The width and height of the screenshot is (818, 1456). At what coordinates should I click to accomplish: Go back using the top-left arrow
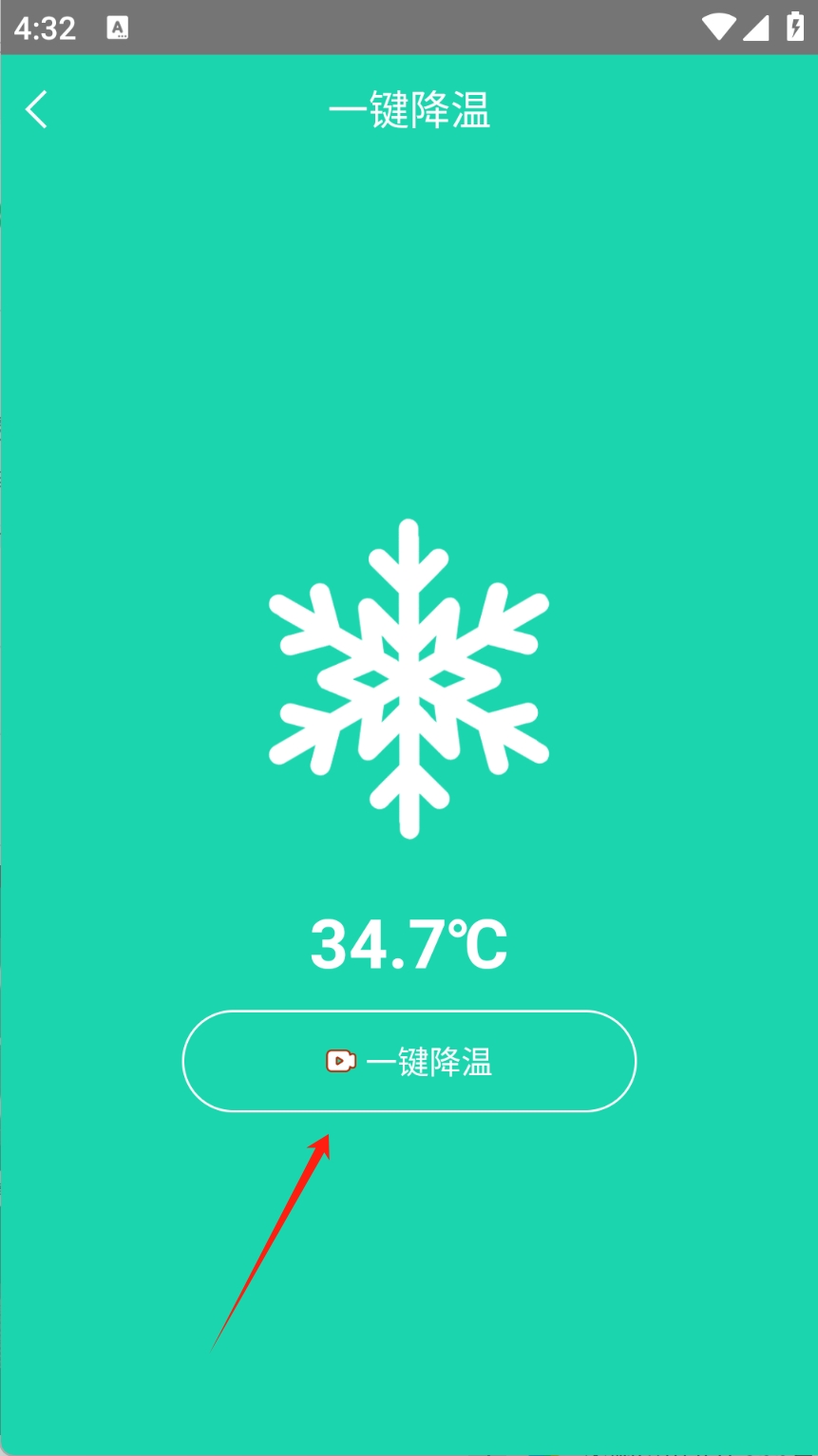tap(36, 110)
